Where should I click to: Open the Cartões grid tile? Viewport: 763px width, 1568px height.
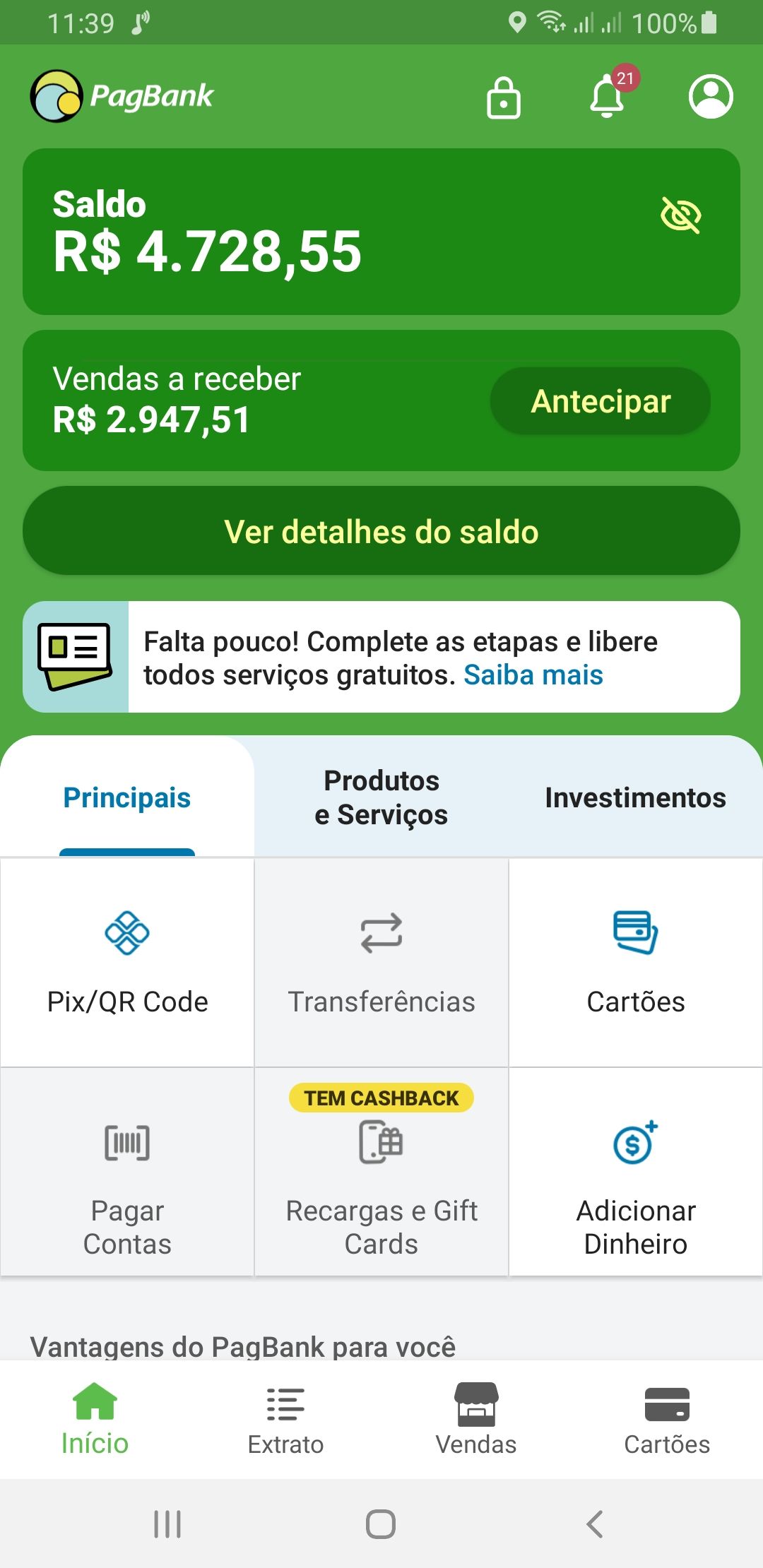[635, 962]
